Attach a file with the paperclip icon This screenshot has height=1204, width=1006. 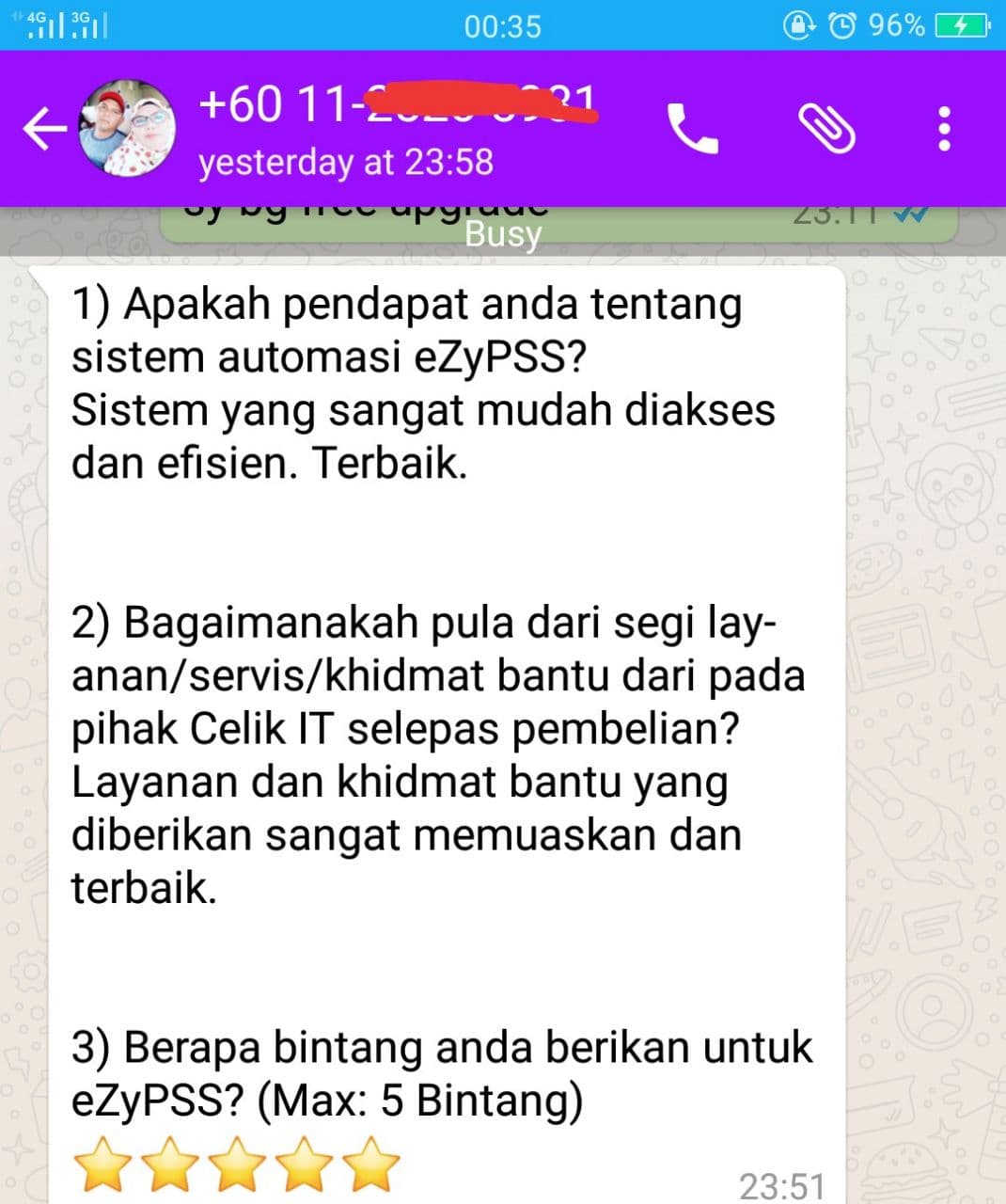click(x=827, y=129)
